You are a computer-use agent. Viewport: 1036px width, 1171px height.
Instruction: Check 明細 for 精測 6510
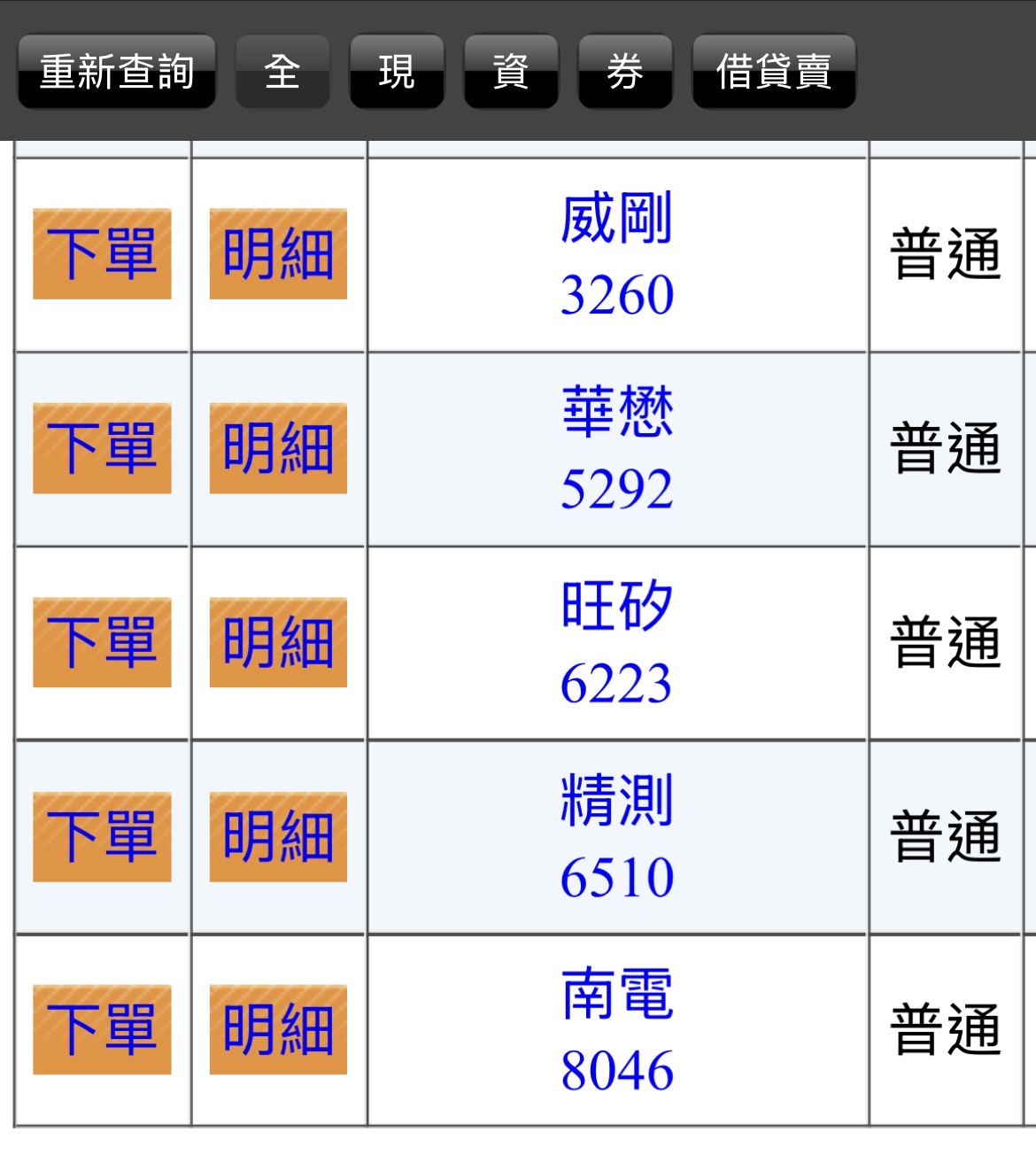point(278,837)
